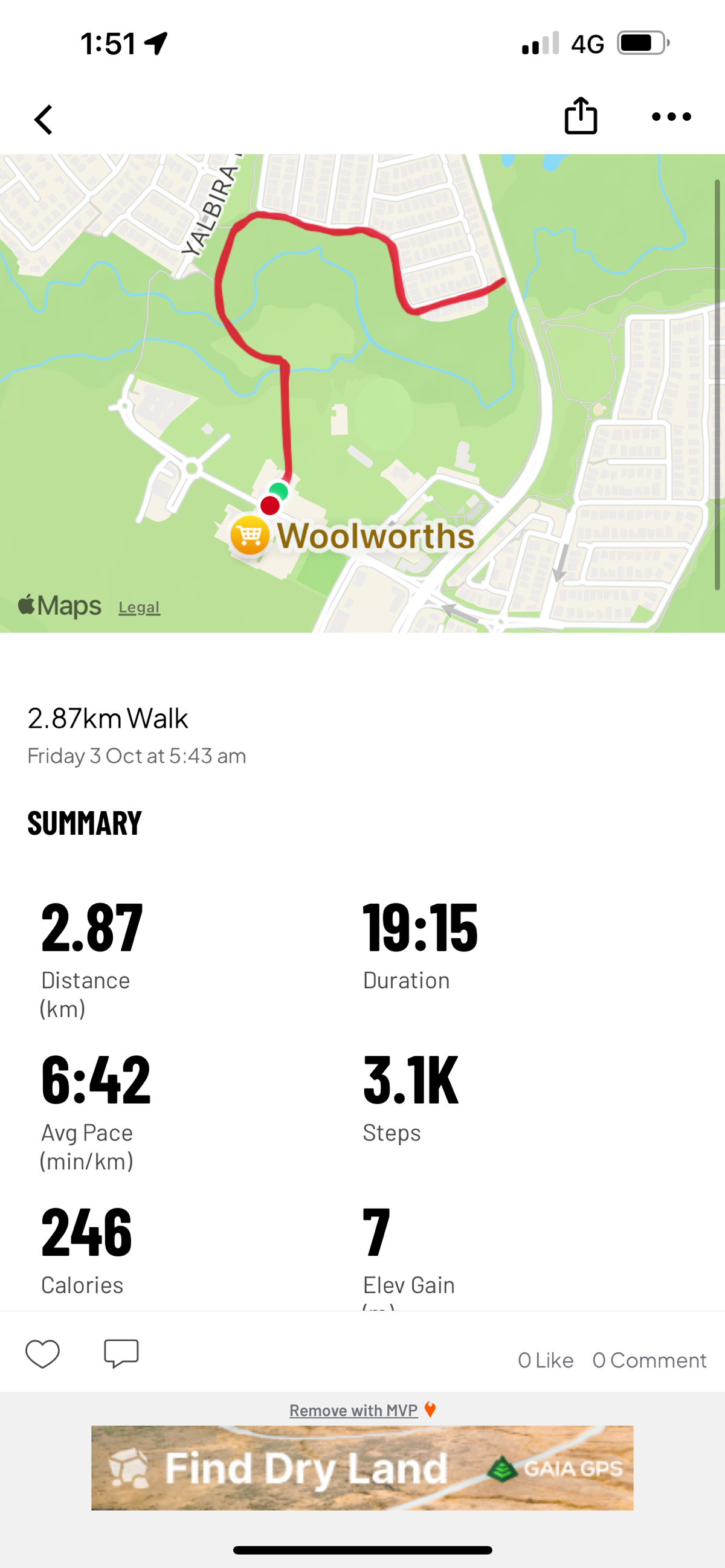Viewport: 725px width, 1568px height.
Task: Like this walk with the heart icon
Action: (43, 1354)
